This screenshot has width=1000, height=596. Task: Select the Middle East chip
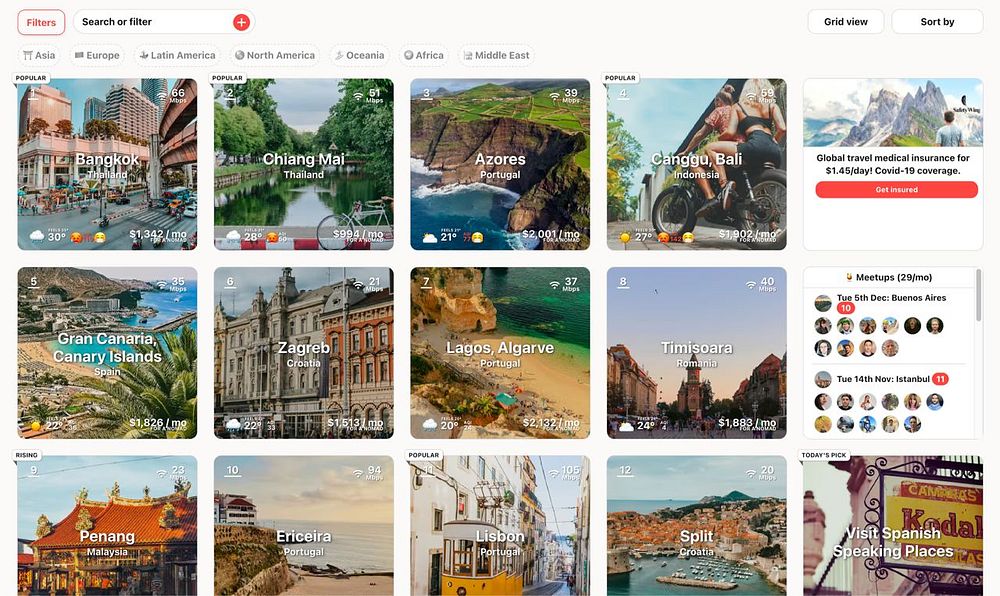tap(495, 56)
